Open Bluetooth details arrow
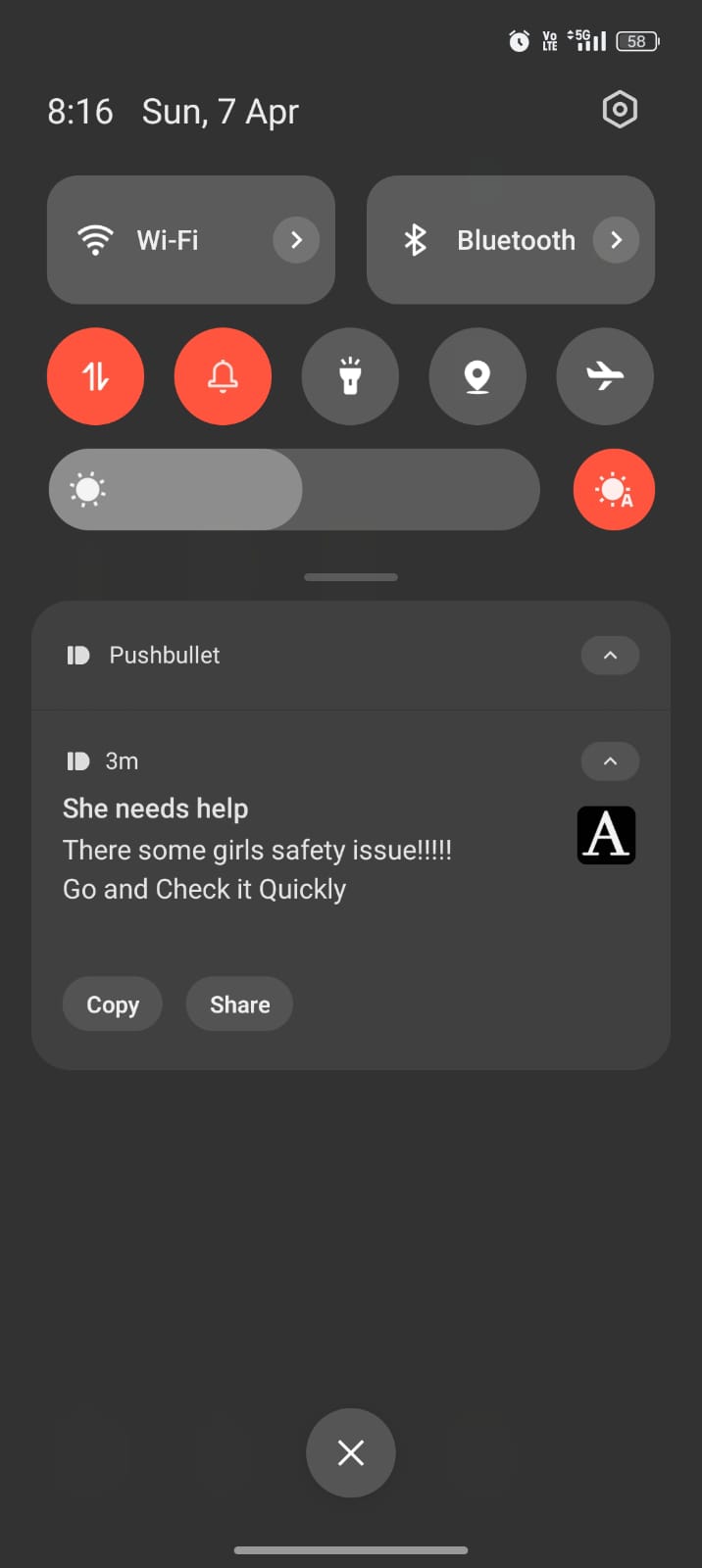This screenshot has height=1568, width=702. (x=616, y=240)
